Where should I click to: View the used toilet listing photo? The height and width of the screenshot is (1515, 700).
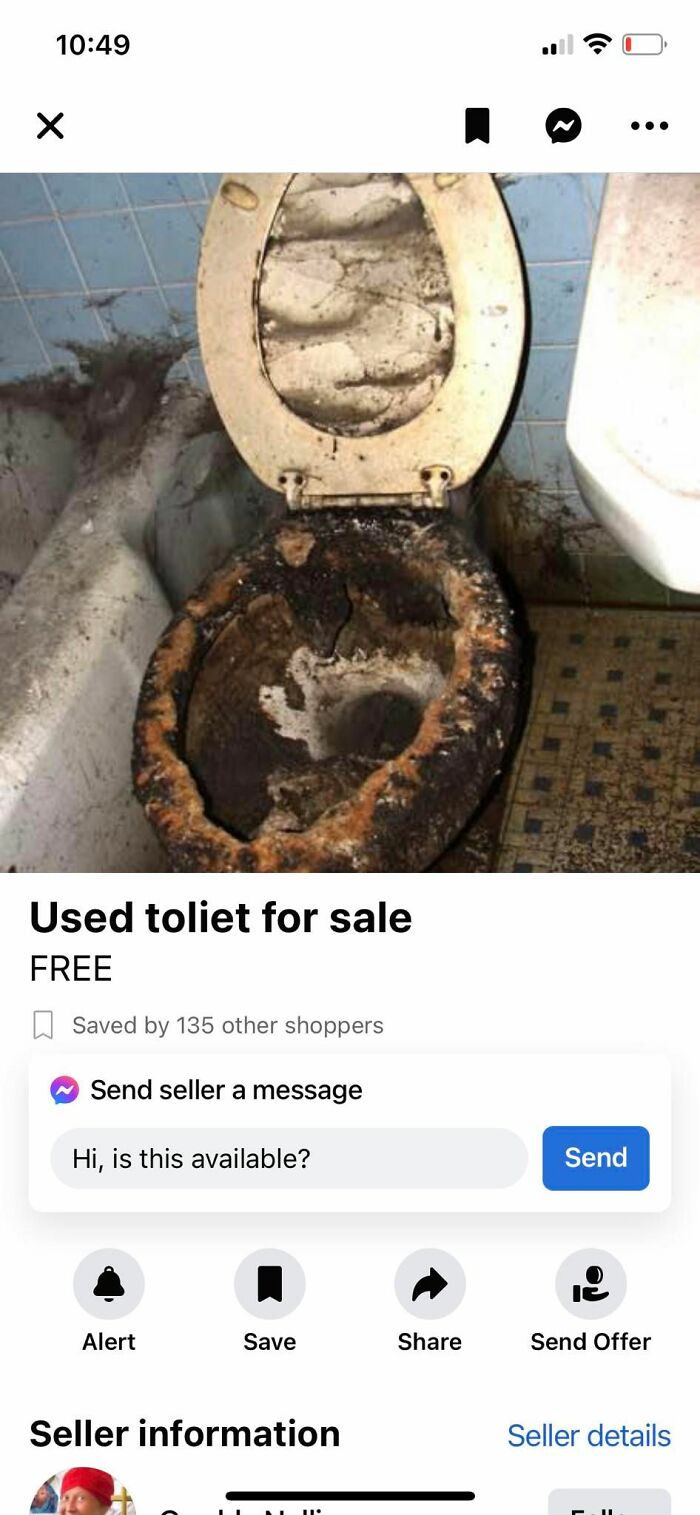350,522
